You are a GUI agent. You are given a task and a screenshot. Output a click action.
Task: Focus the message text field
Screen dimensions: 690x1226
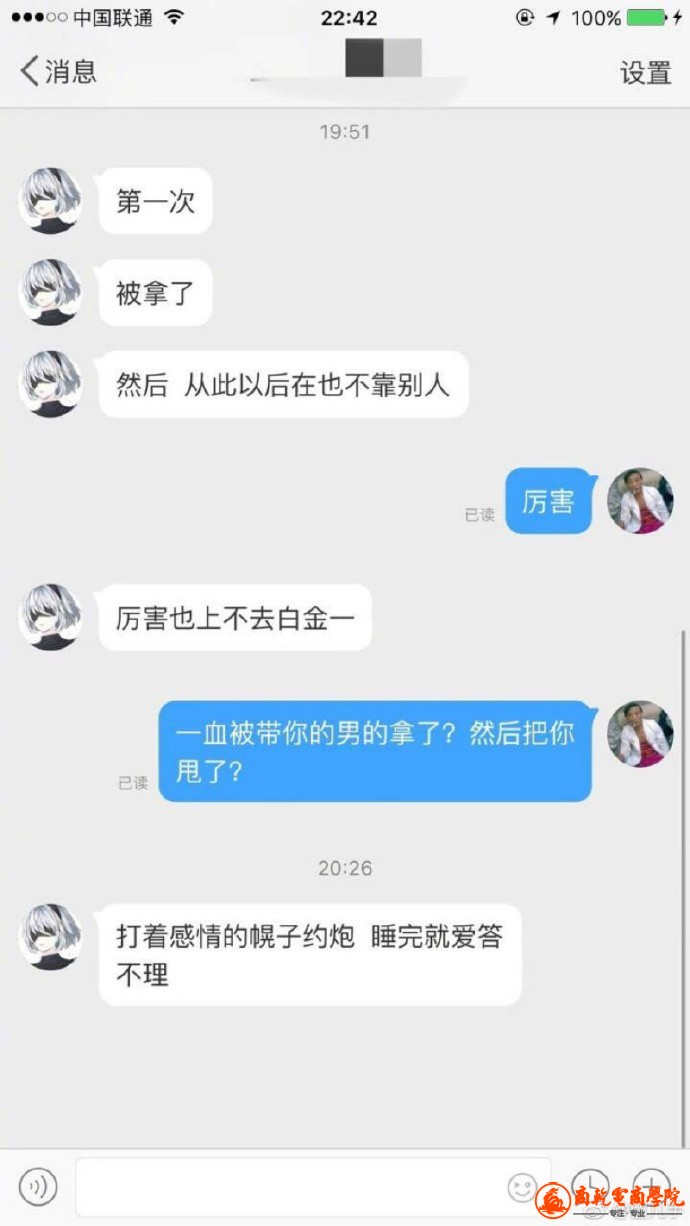click(x=290, y=1187)
